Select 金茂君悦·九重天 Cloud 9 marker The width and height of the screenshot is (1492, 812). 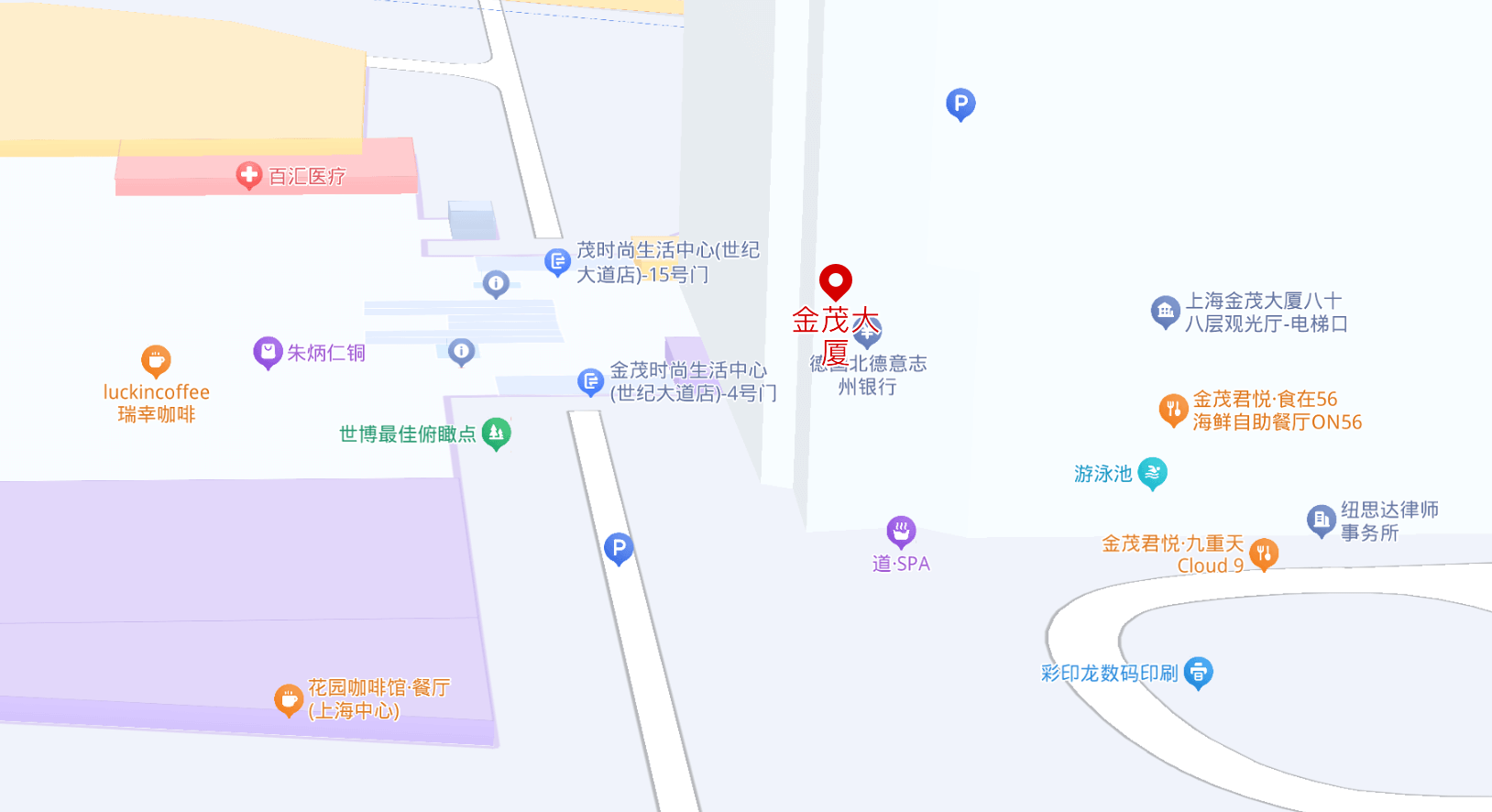point(1264,553)
